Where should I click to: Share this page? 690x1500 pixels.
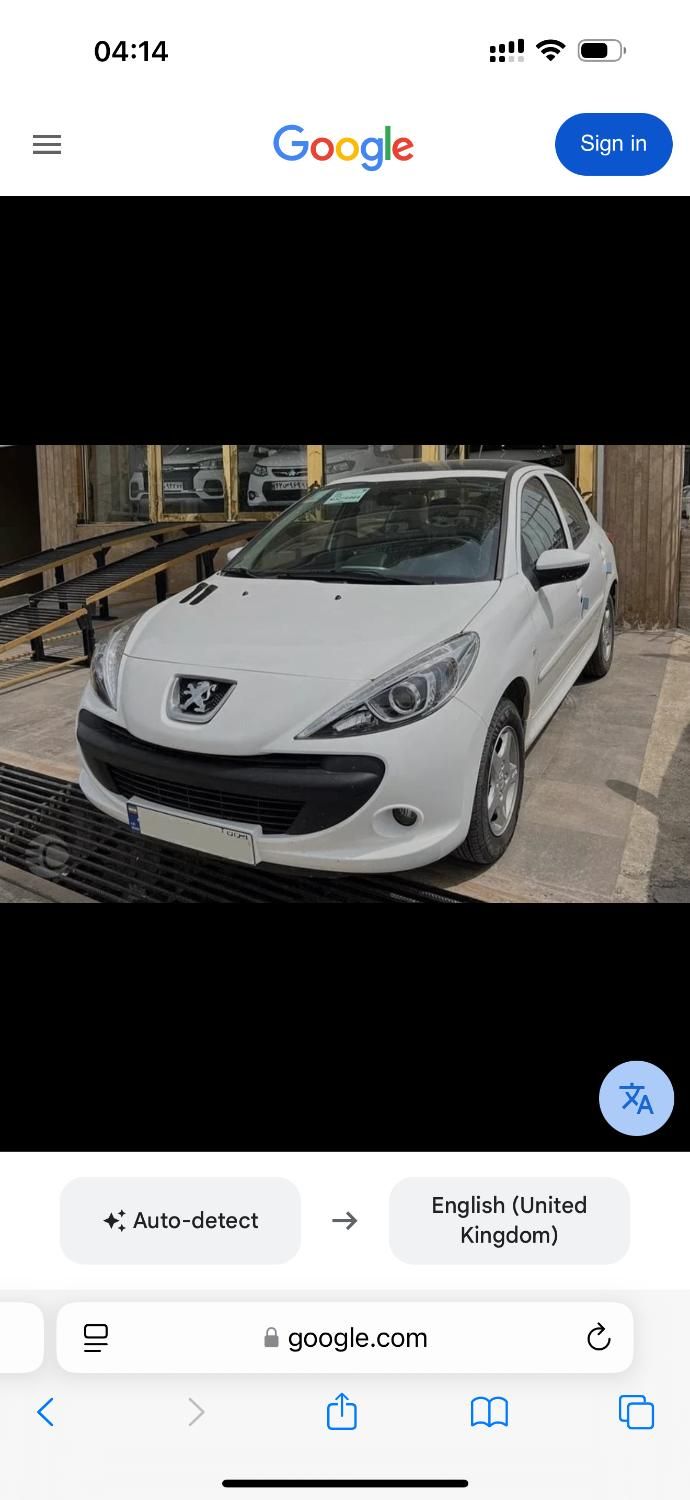(342, 1412)
